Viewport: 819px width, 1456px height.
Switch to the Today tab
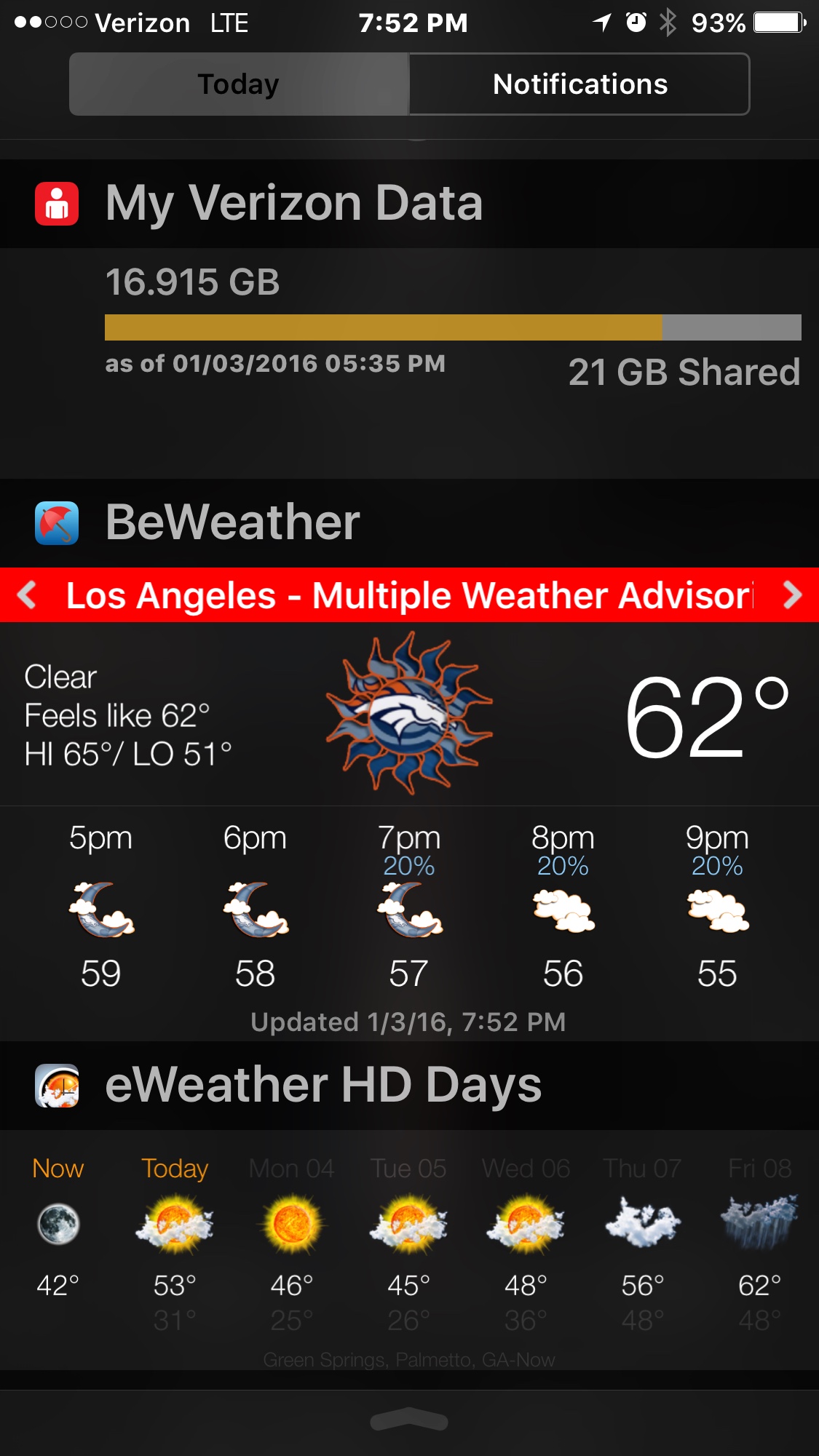(239, 84)
